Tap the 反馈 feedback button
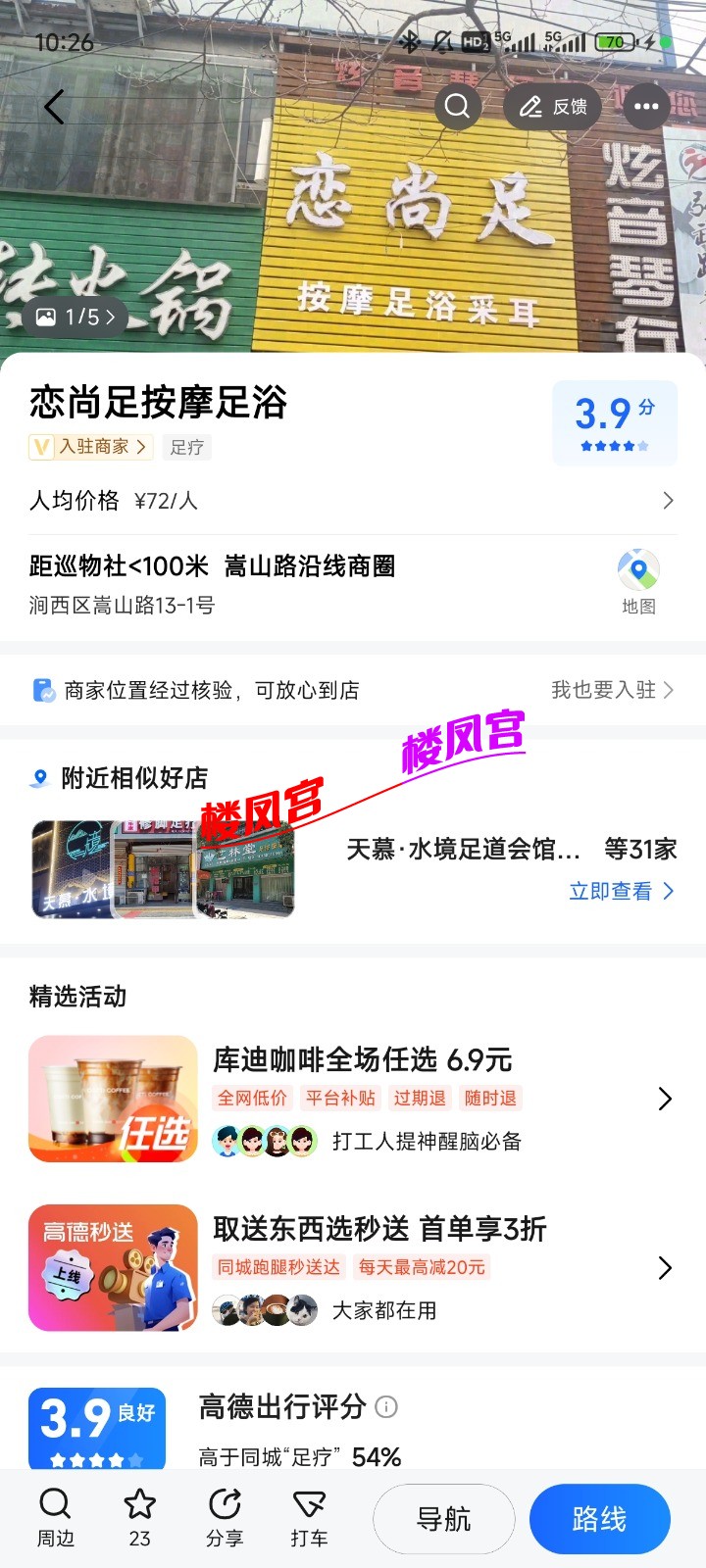Screen dimensions: 706x1568 tap(552, 106)
